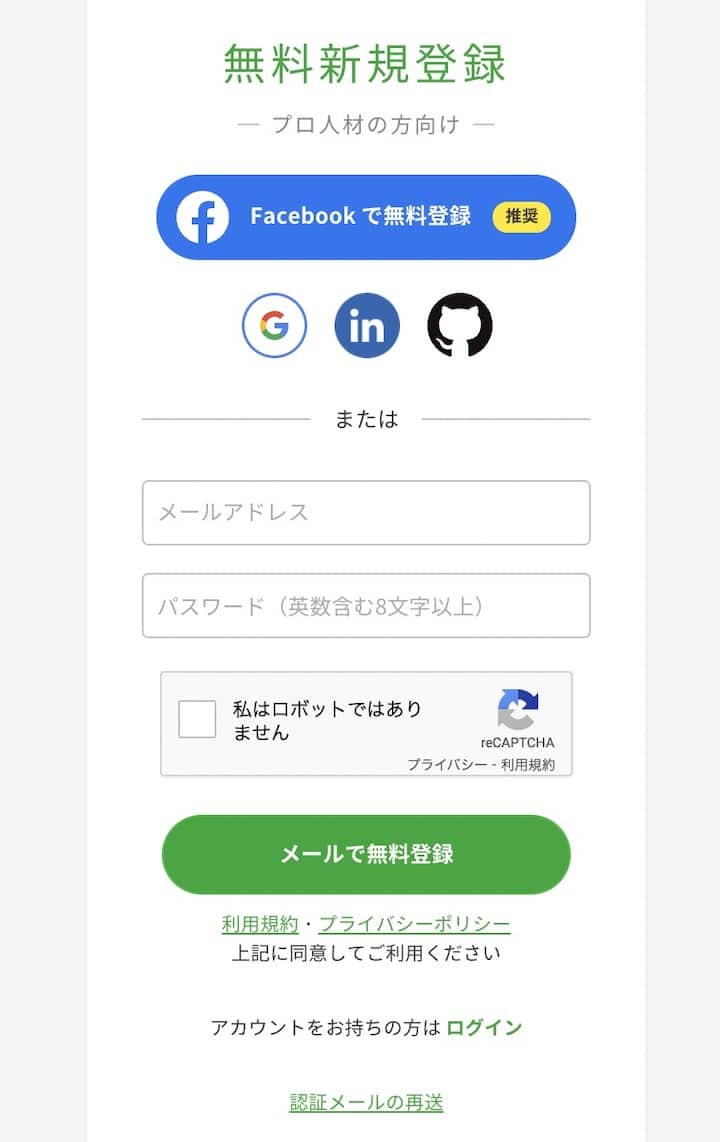Click the メールアドレス input field
720x1142 pixels.
click(366, 513)
